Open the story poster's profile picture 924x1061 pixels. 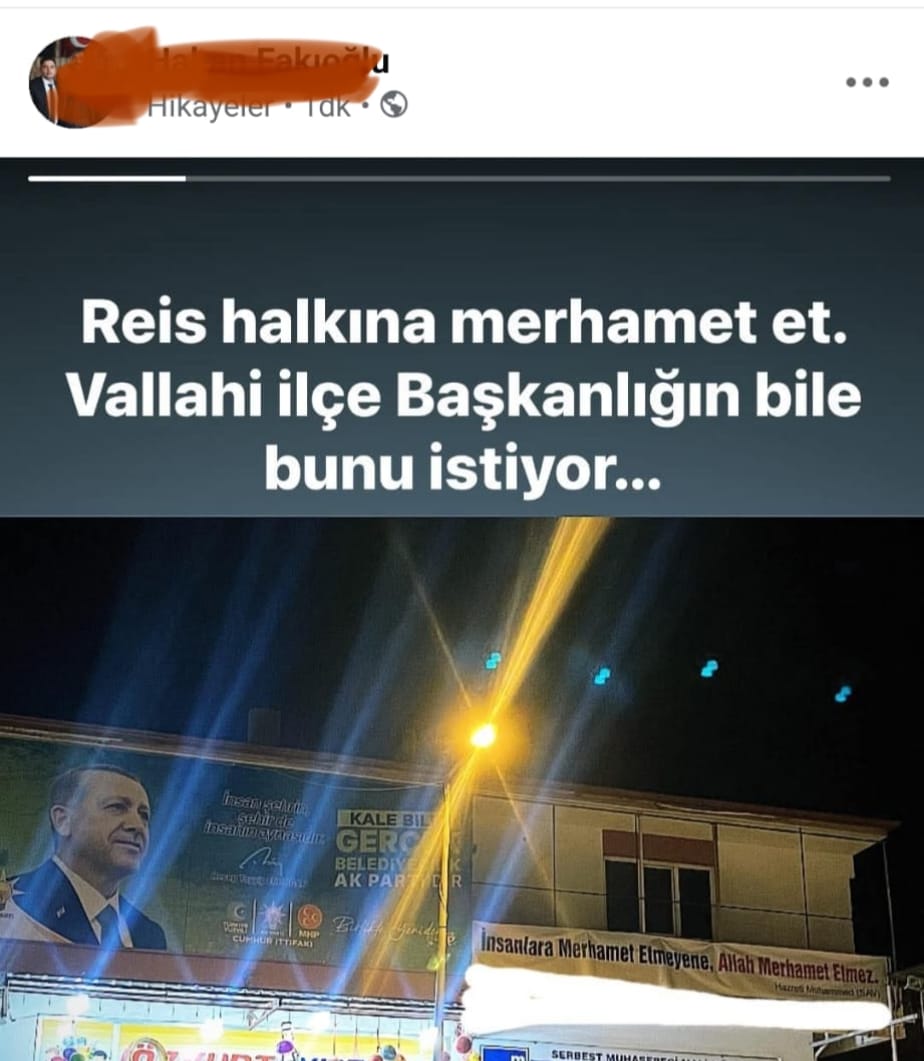tap(68, 83)
